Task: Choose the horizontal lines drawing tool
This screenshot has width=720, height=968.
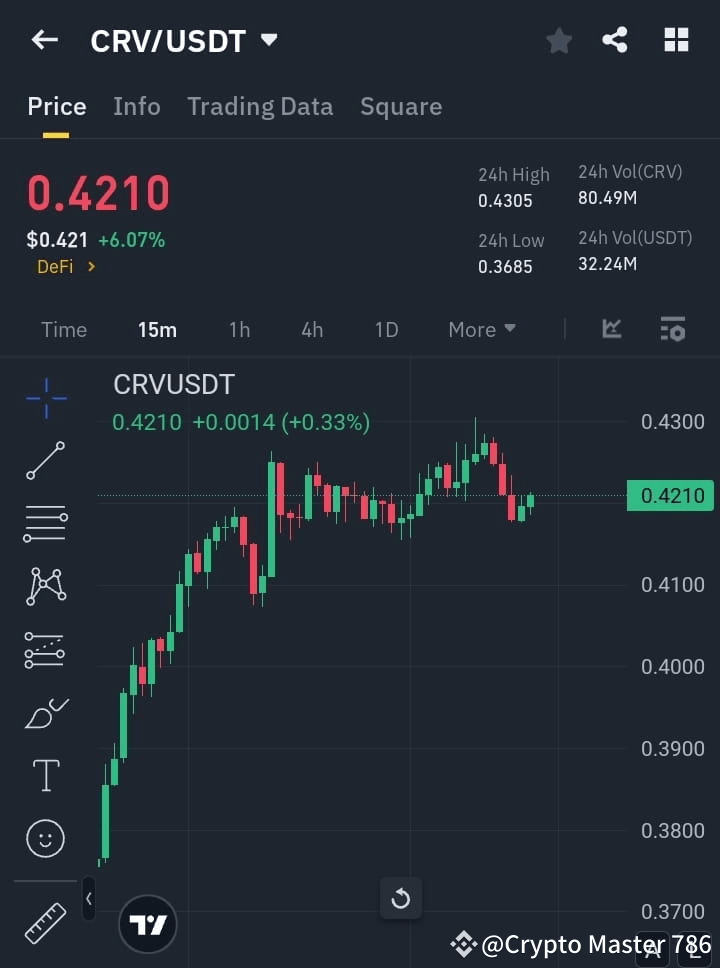Action: [x=45, y=524]
